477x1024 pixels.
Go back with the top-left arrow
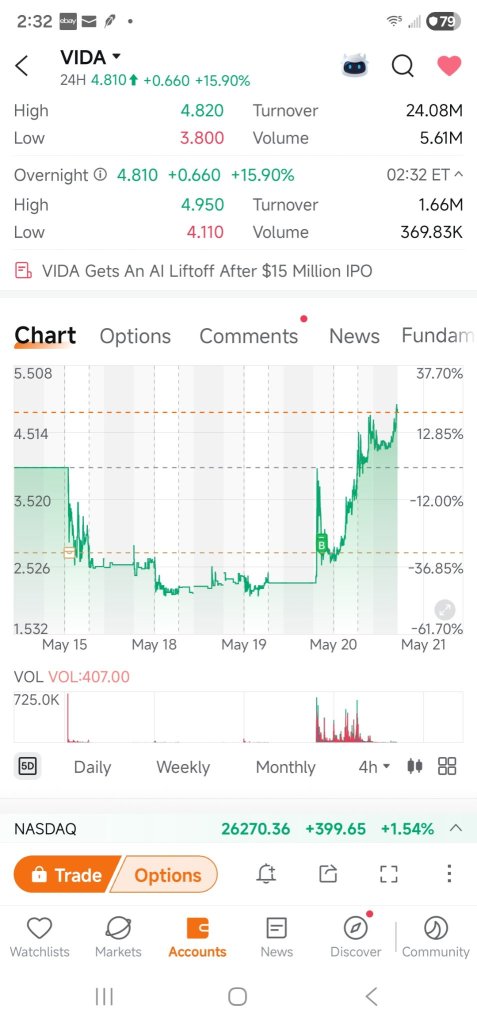coord(22,65)
